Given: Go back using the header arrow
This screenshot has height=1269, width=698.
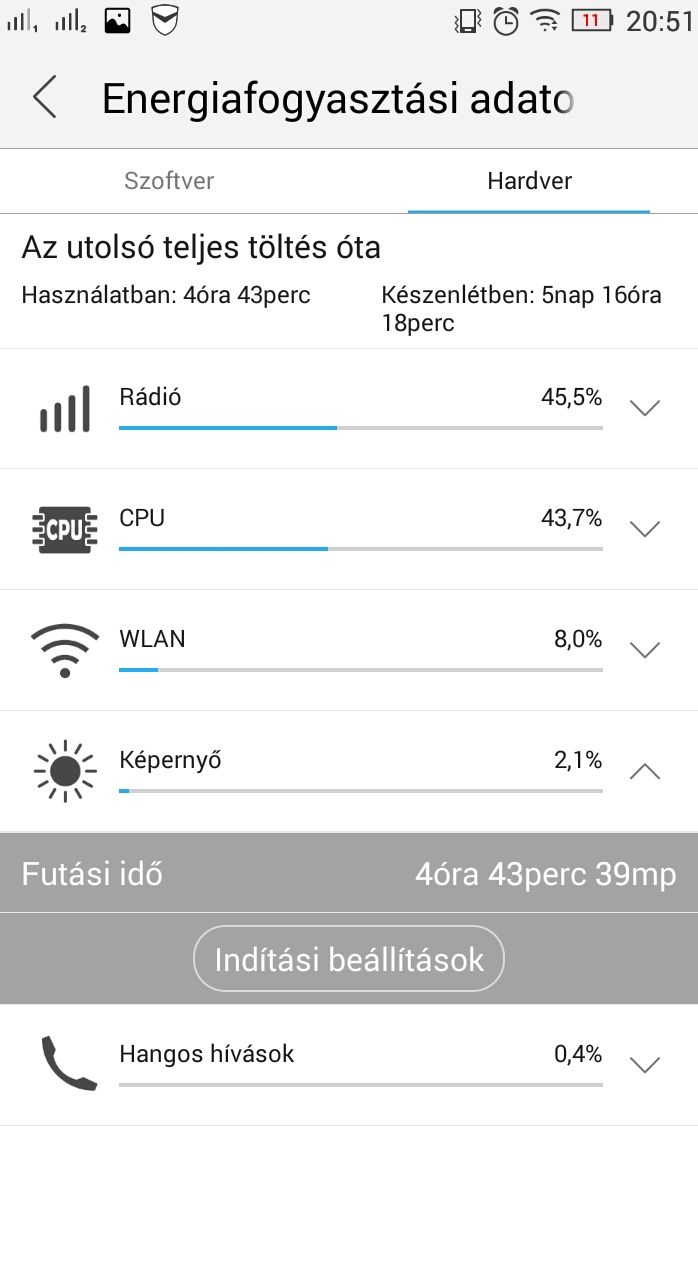Looking at the screenshot, I should (x=45, y=97).
